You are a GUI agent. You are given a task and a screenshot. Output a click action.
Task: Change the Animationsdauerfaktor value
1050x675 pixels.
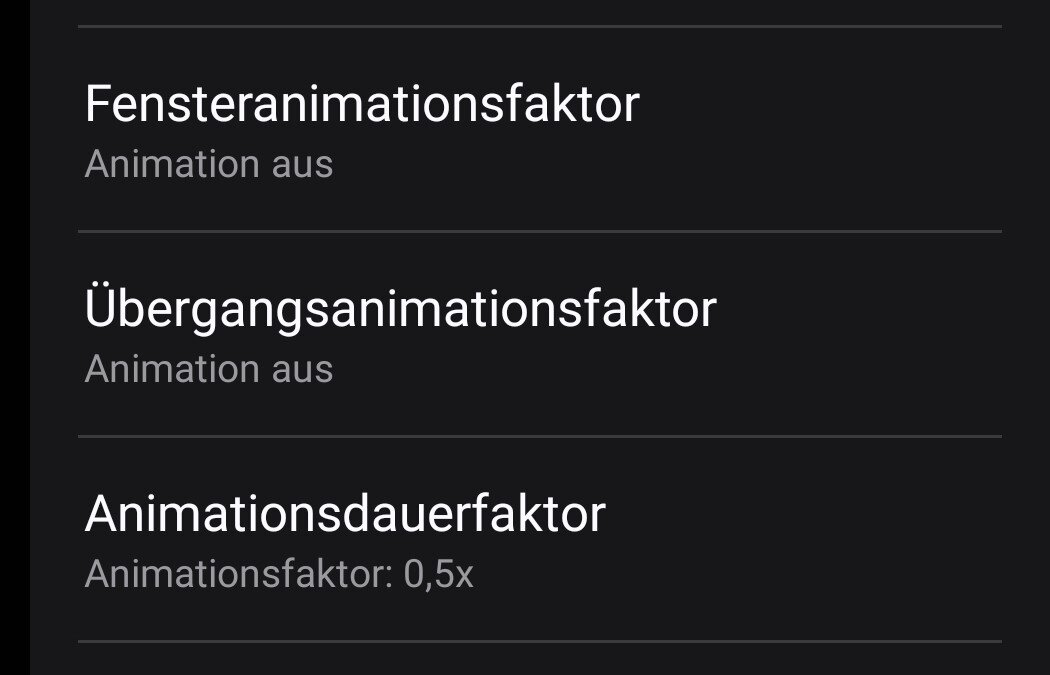point(345,540)
